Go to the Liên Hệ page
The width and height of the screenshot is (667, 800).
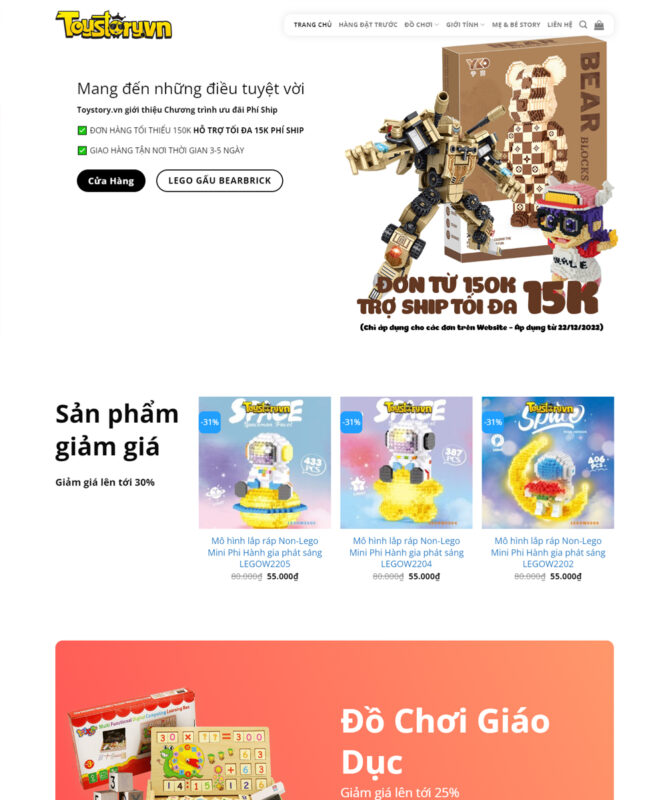pyautogui.click(x=560, y=25)
